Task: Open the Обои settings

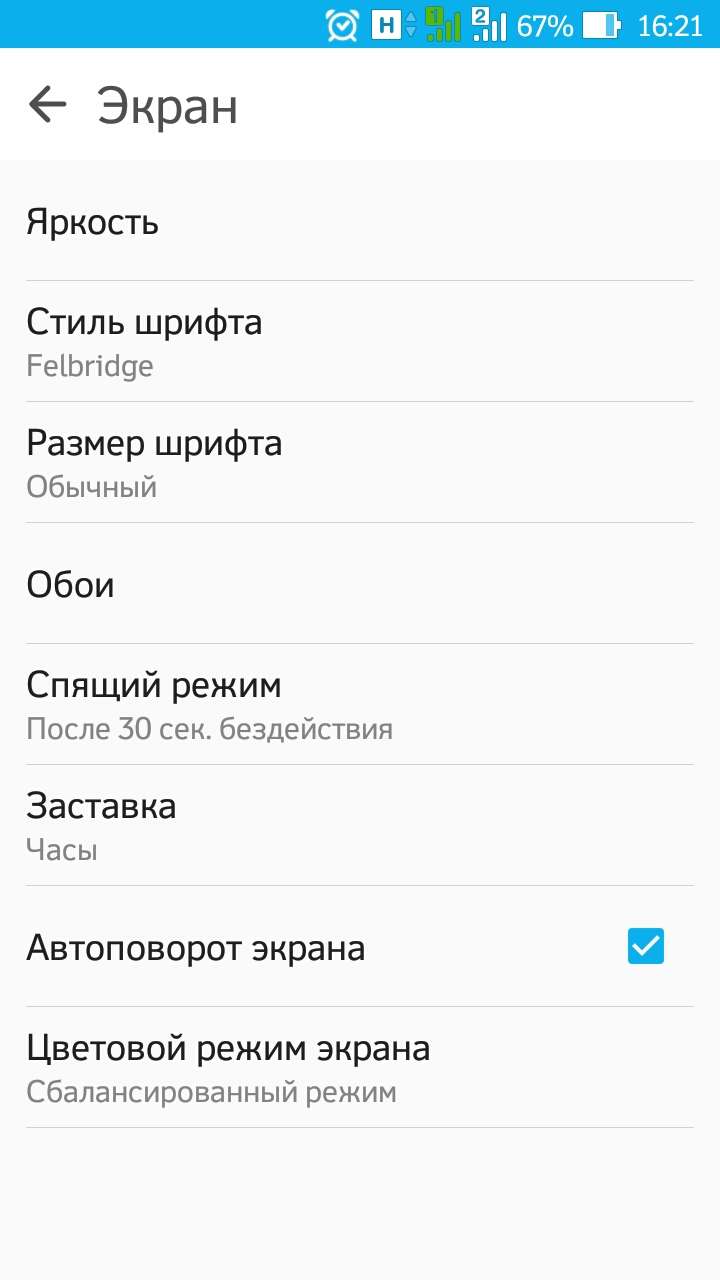Action: [x=360, y=584]
